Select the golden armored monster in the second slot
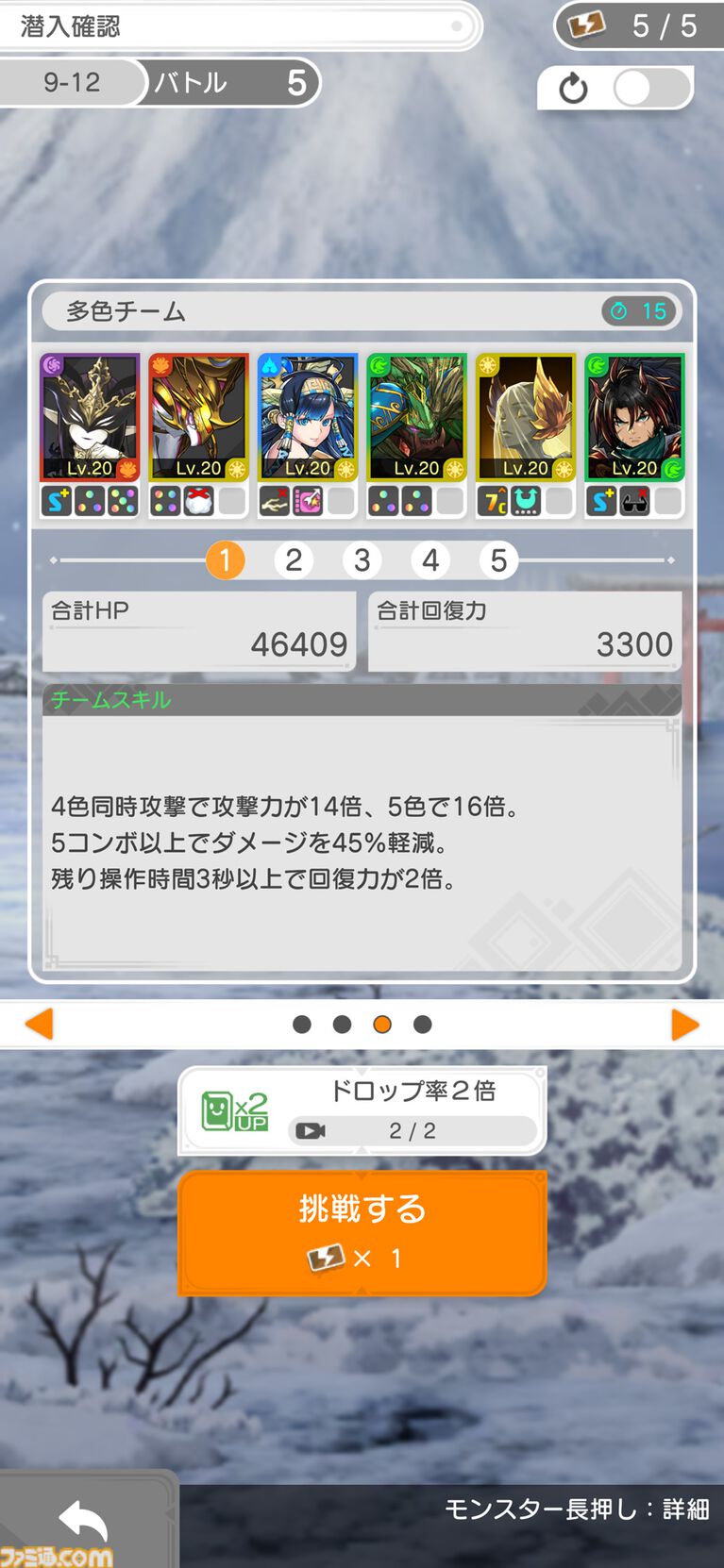Image resolution: width=724 pixels, height=1568 pixels. click(x=198, y=417)
